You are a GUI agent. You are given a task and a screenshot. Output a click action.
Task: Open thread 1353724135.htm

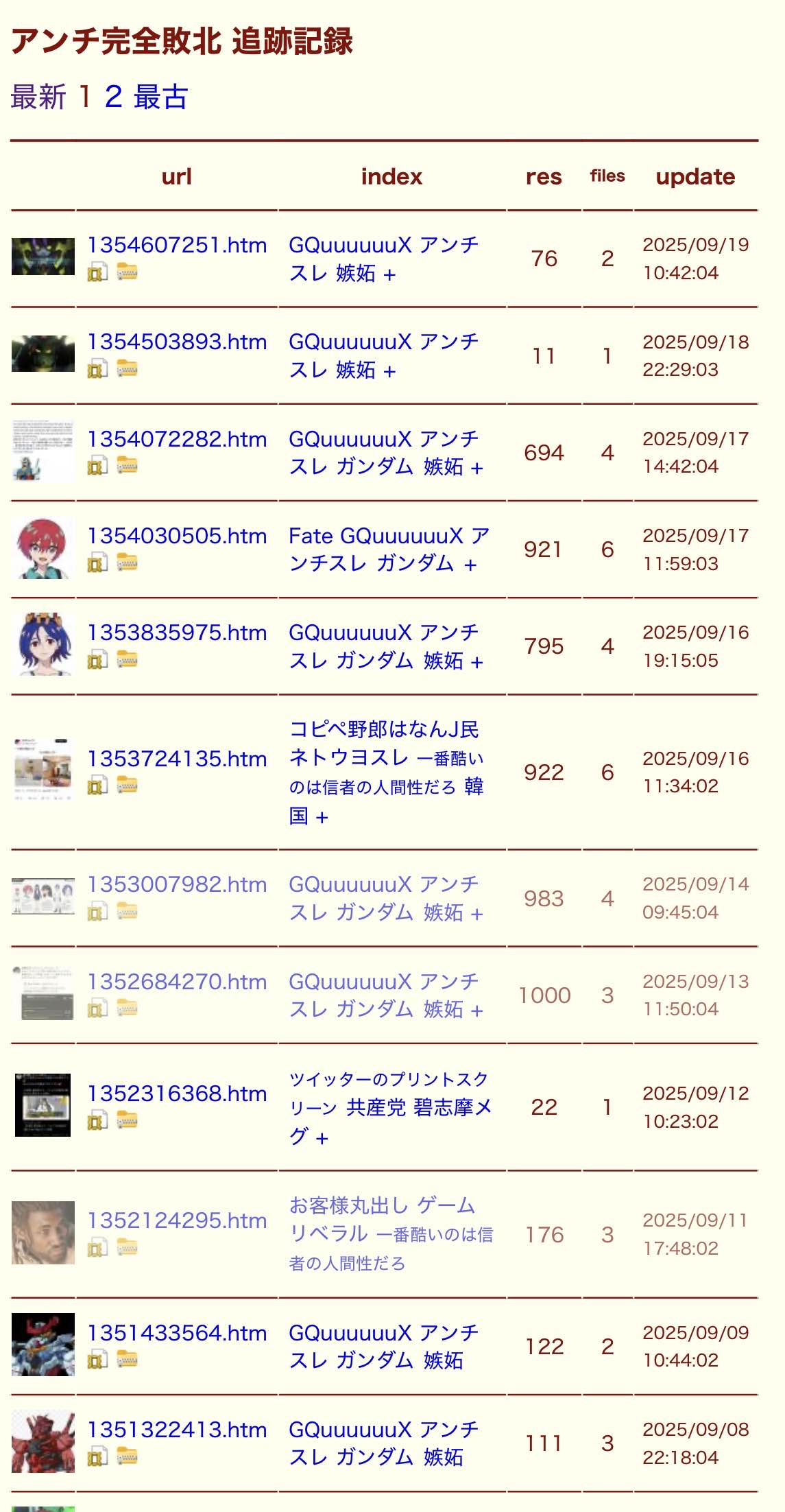click(x=177, y=759)
